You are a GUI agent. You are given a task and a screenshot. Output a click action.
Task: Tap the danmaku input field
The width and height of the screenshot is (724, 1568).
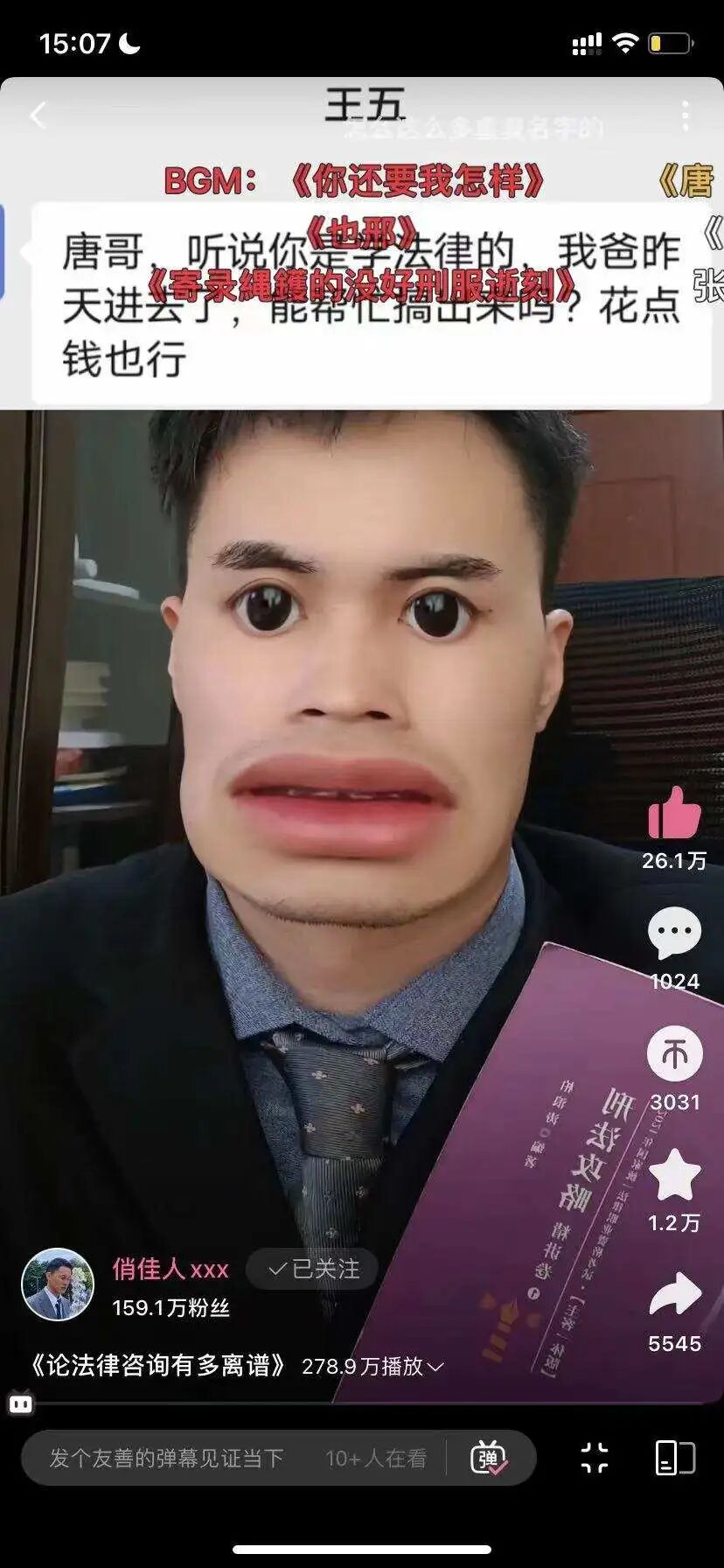(166, 1458)
